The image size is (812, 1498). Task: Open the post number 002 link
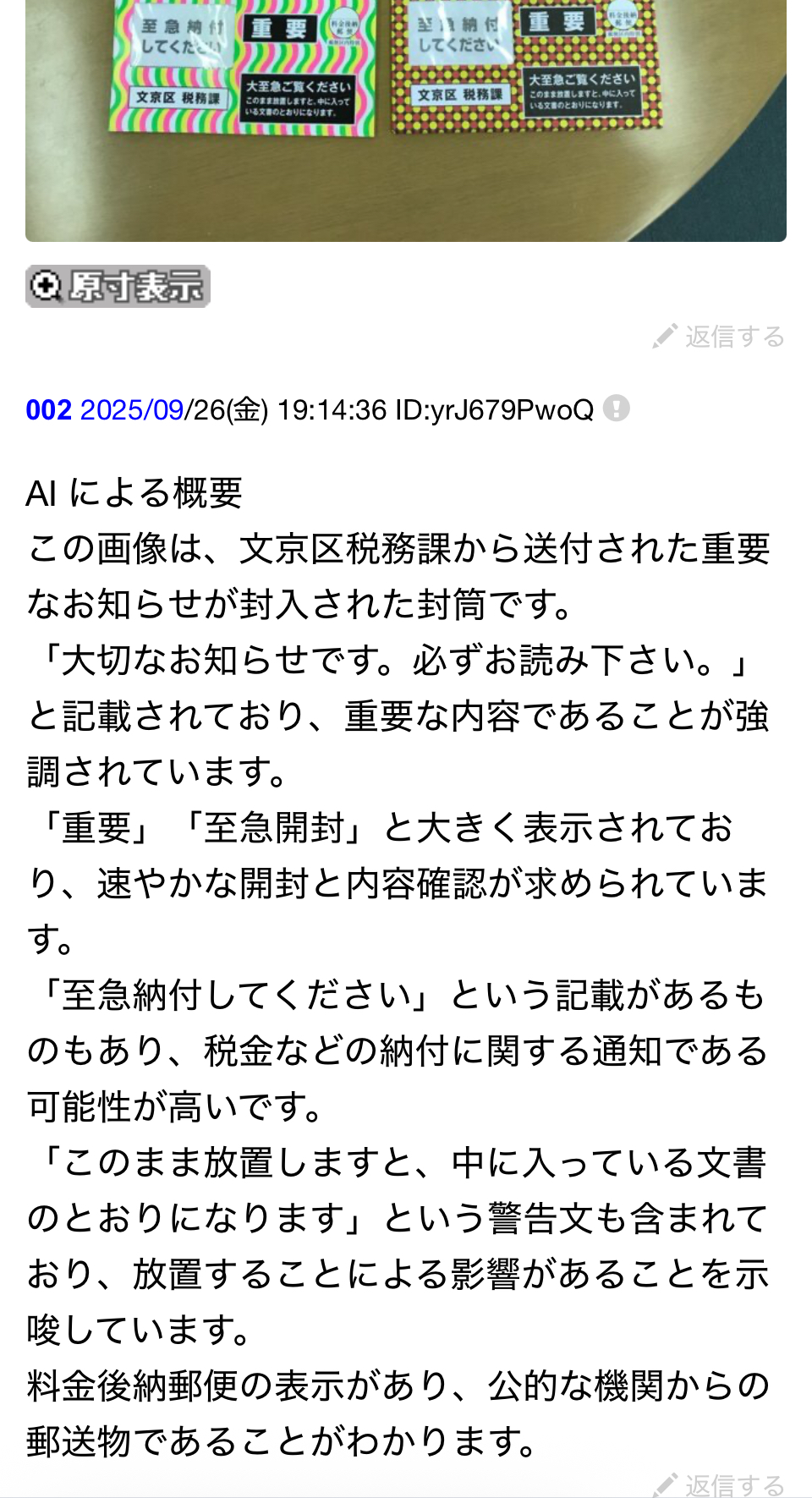point(48,410)
